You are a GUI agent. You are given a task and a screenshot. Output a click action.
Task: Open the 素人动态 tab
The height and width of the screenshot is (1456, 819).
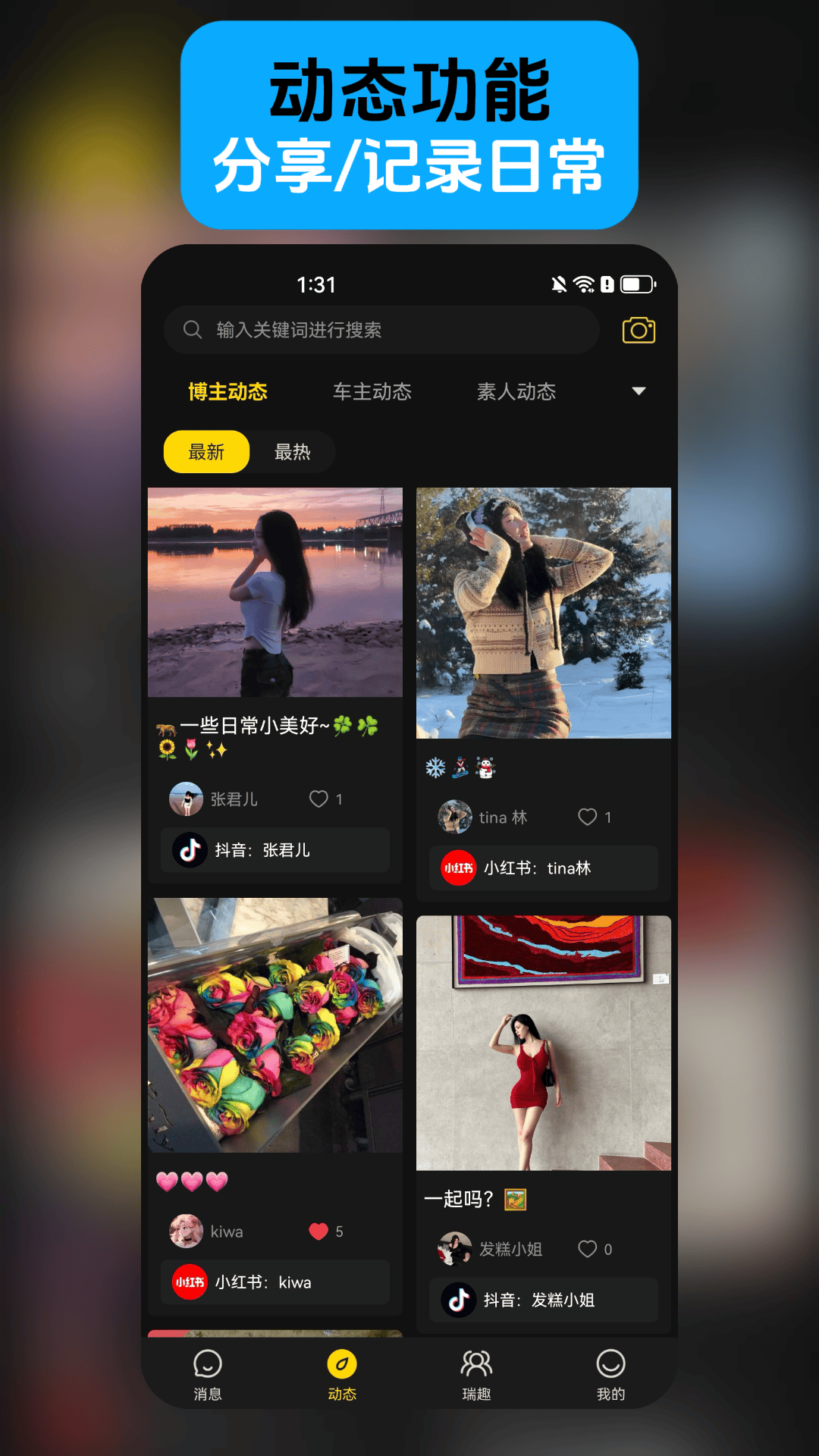pyautogui.click(x=518, y=392)
